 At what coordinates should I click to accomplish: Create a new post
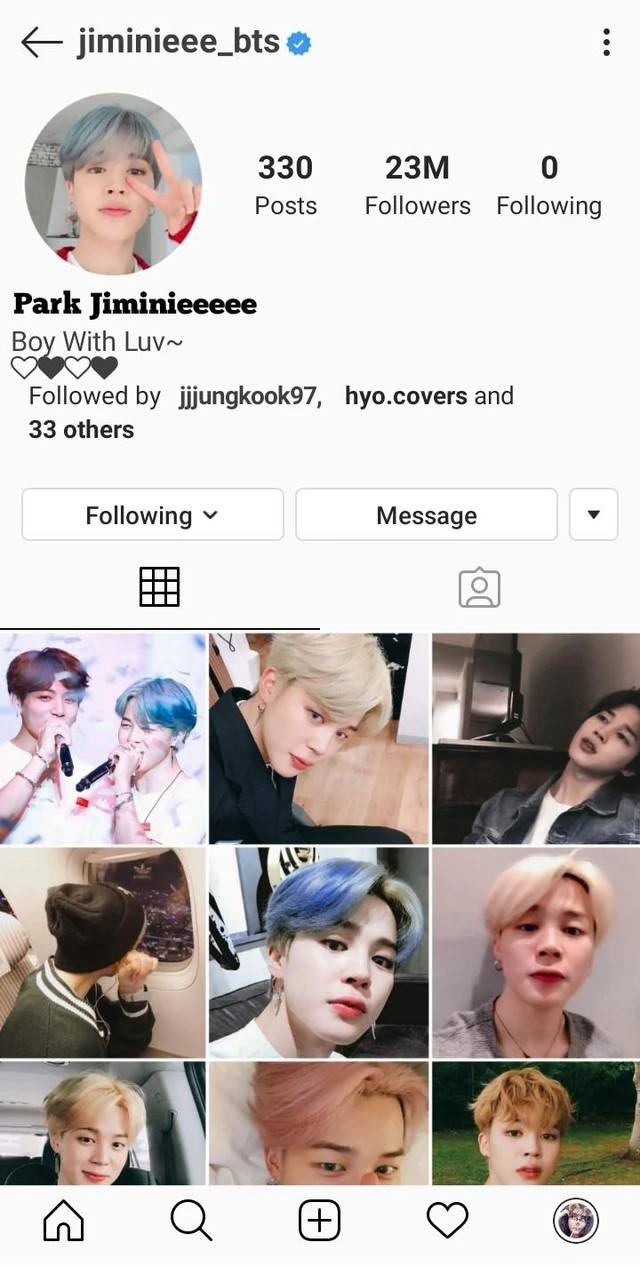320,1221
